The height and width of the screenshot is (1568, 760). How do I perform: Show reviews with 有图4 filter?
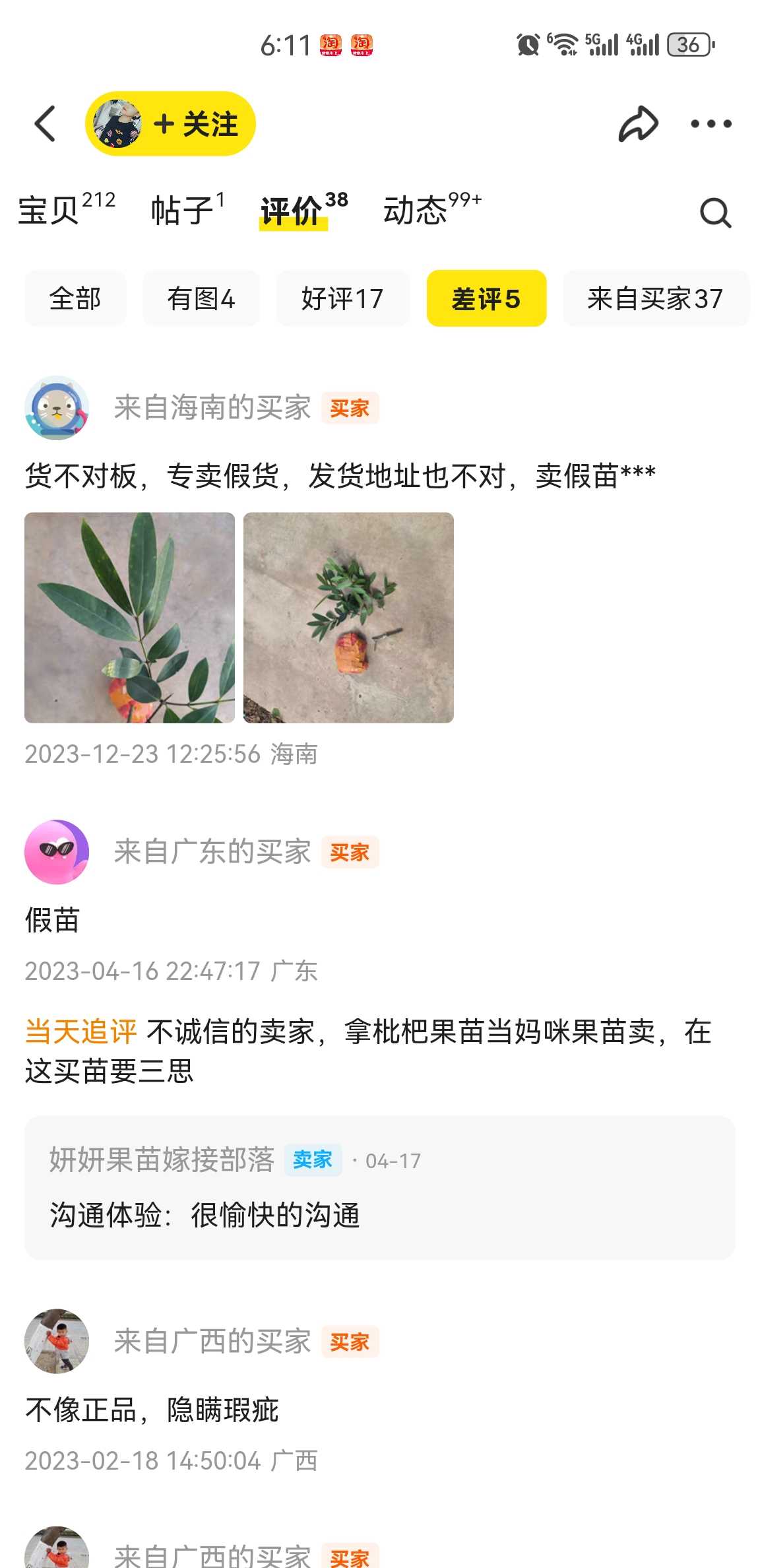201,298
